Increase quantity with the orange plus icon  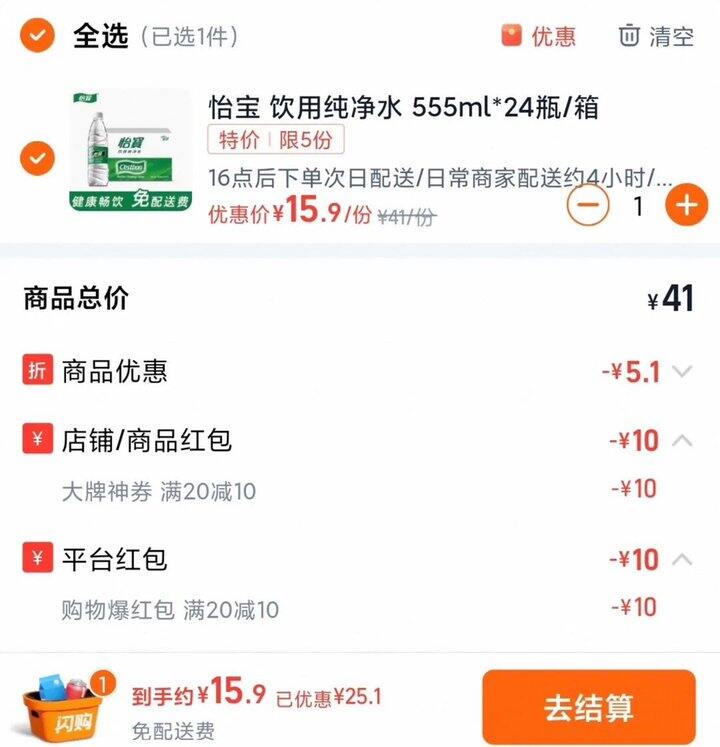tap(685, 204)
